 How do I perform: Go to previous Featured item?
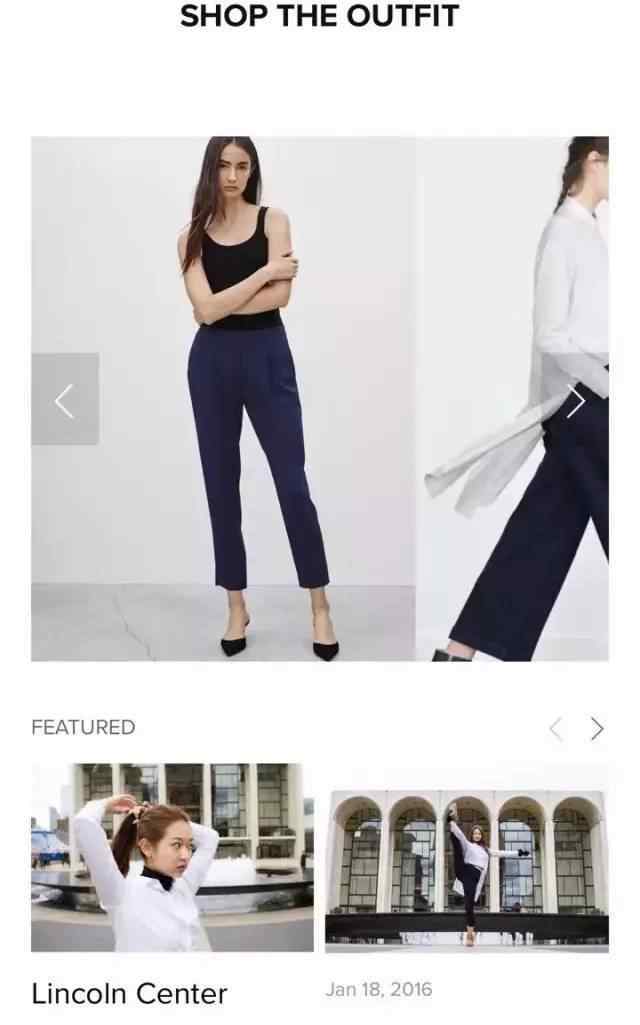coord(556,728)
